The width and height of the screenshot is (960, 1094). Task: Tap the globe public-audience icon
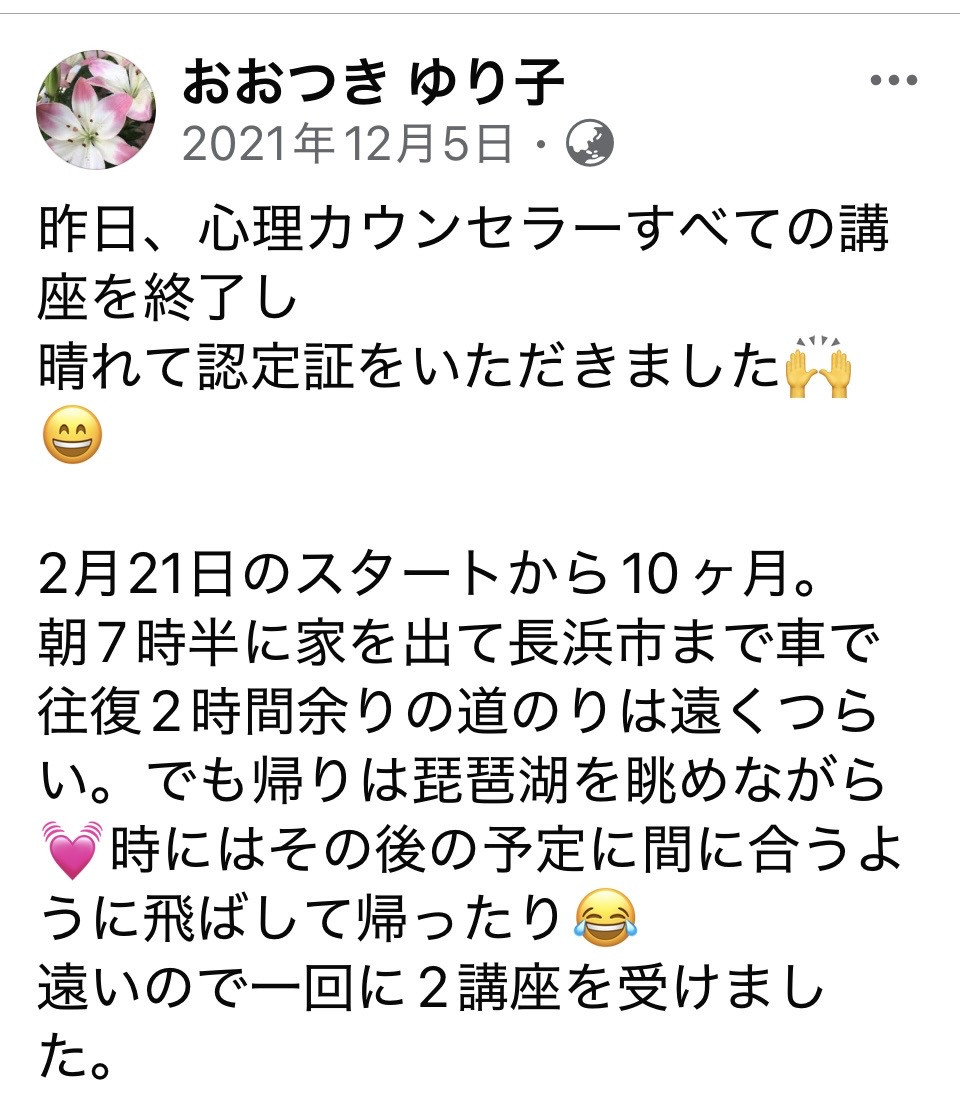point(590,146)
